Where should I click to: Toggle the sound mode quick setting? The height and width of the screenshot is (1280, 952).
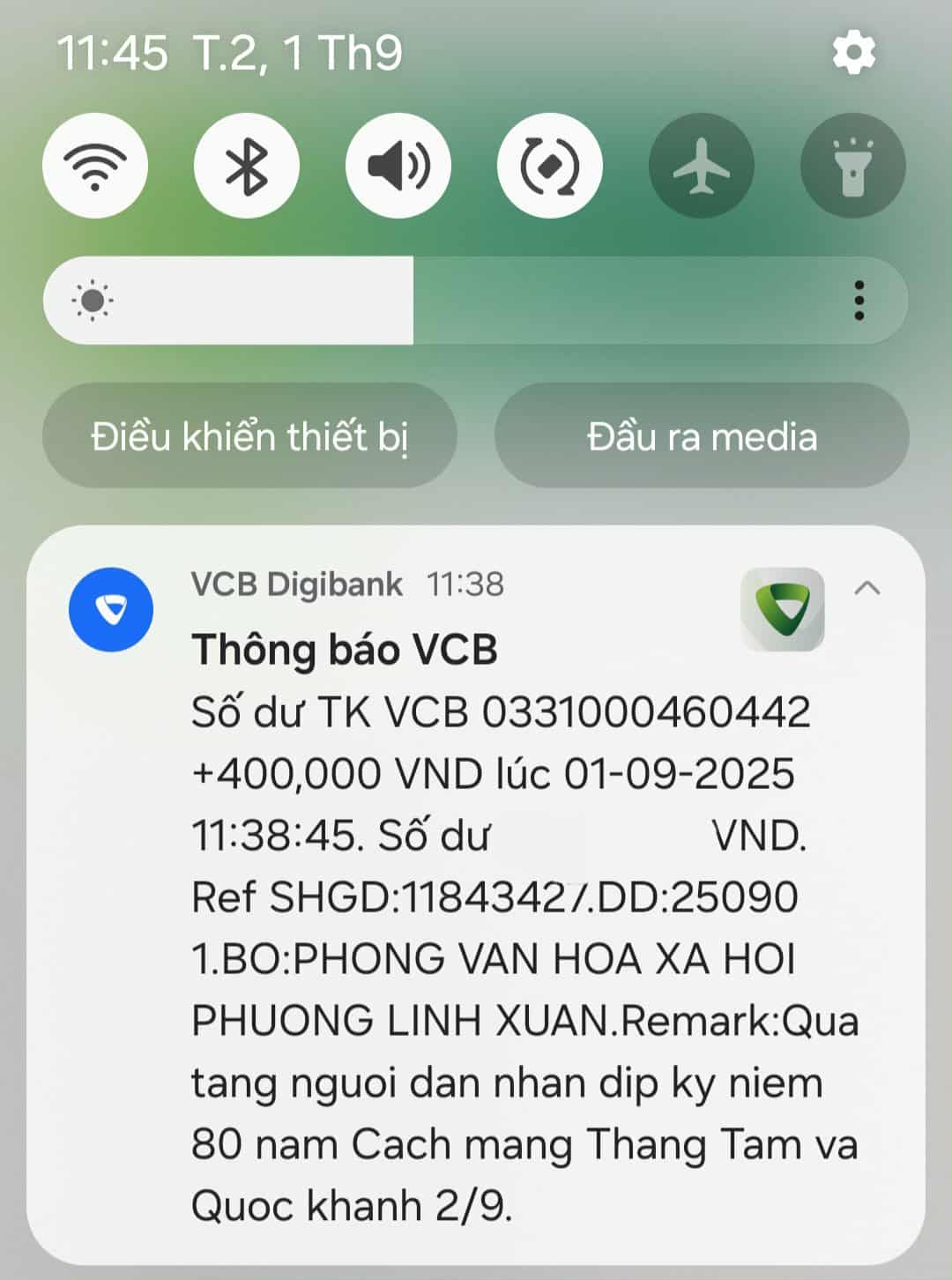pos(398,166)
